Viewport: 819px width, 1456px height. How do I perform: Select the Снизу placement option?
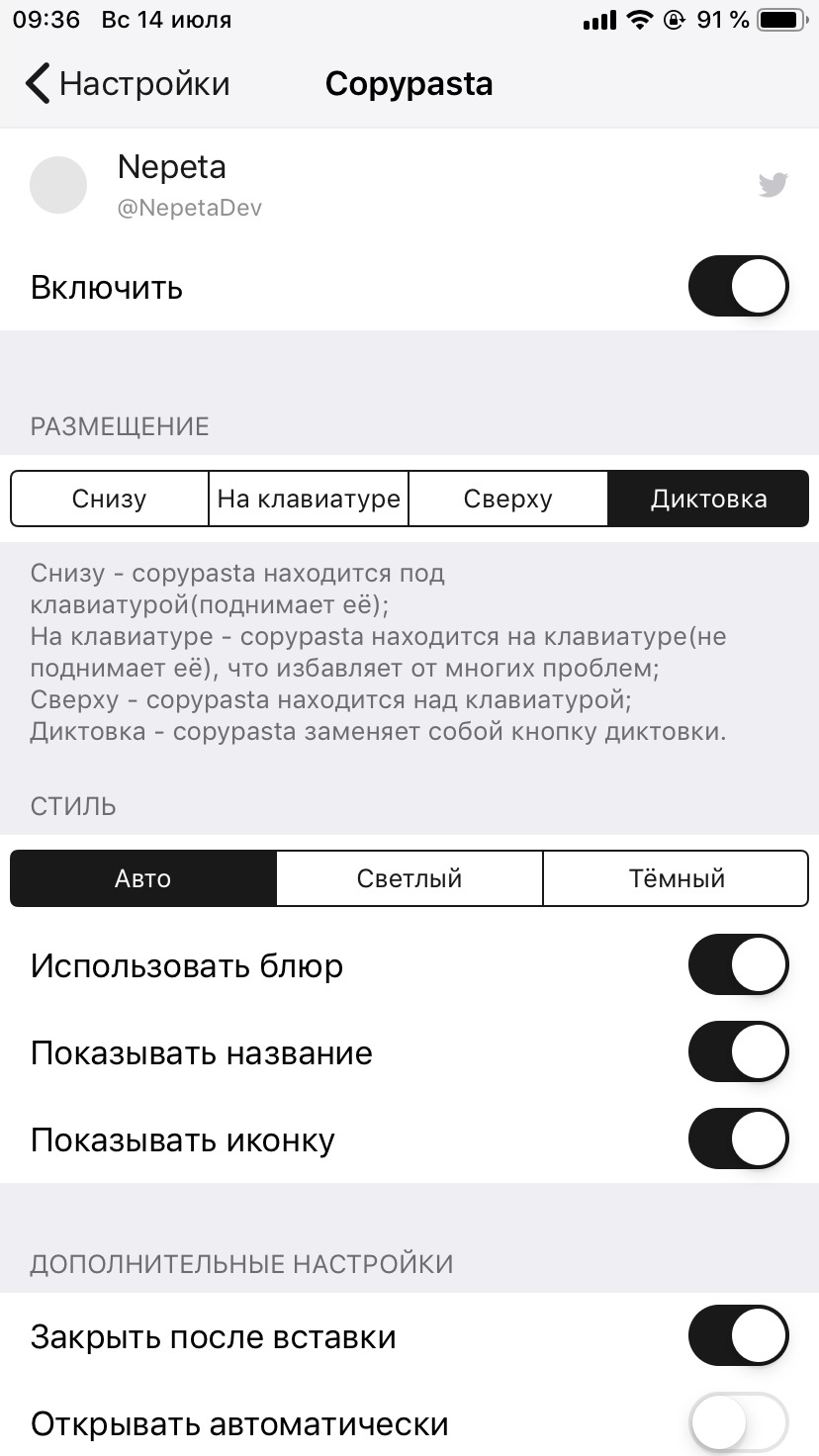[x=110, y=499]
